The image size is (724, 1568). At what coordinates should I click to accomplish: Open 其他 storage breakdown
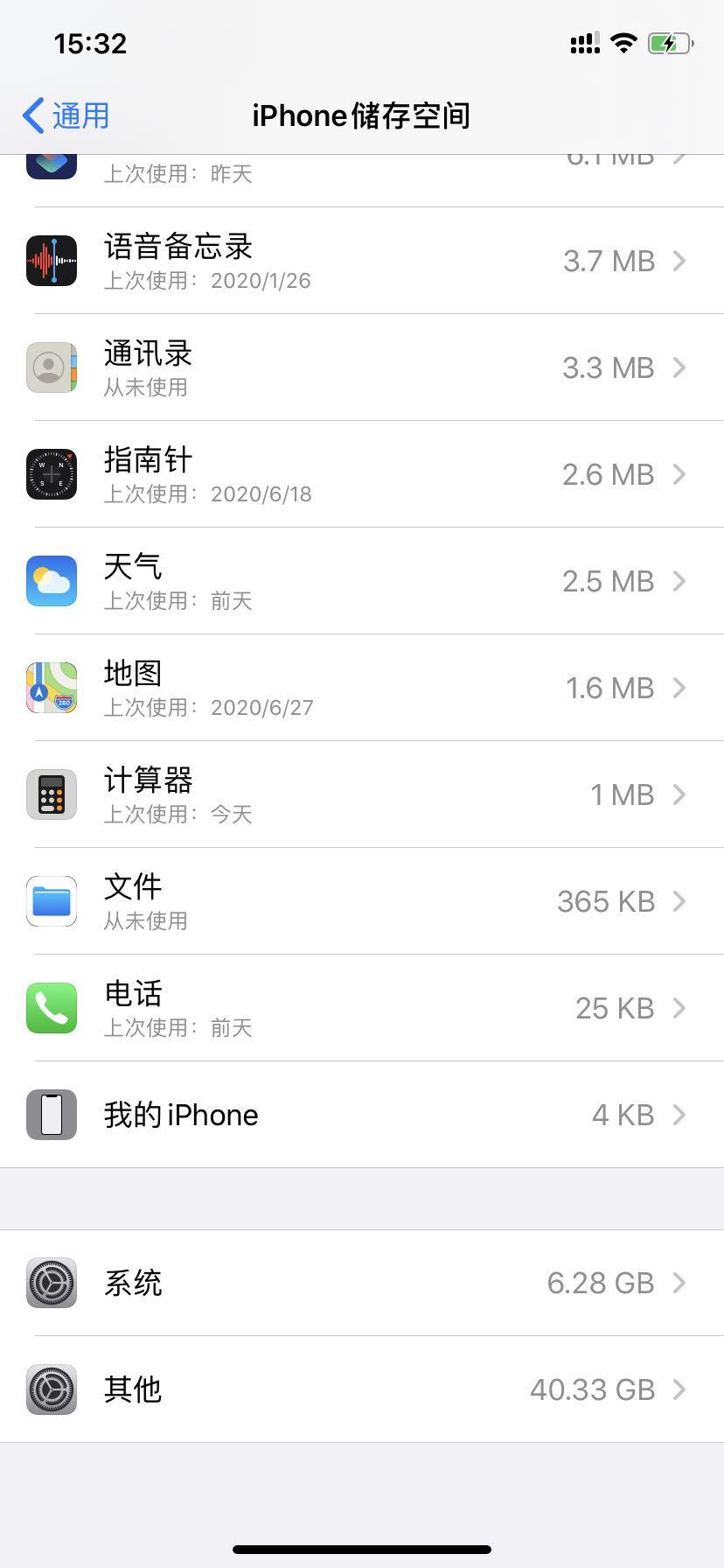[362, 1389]
